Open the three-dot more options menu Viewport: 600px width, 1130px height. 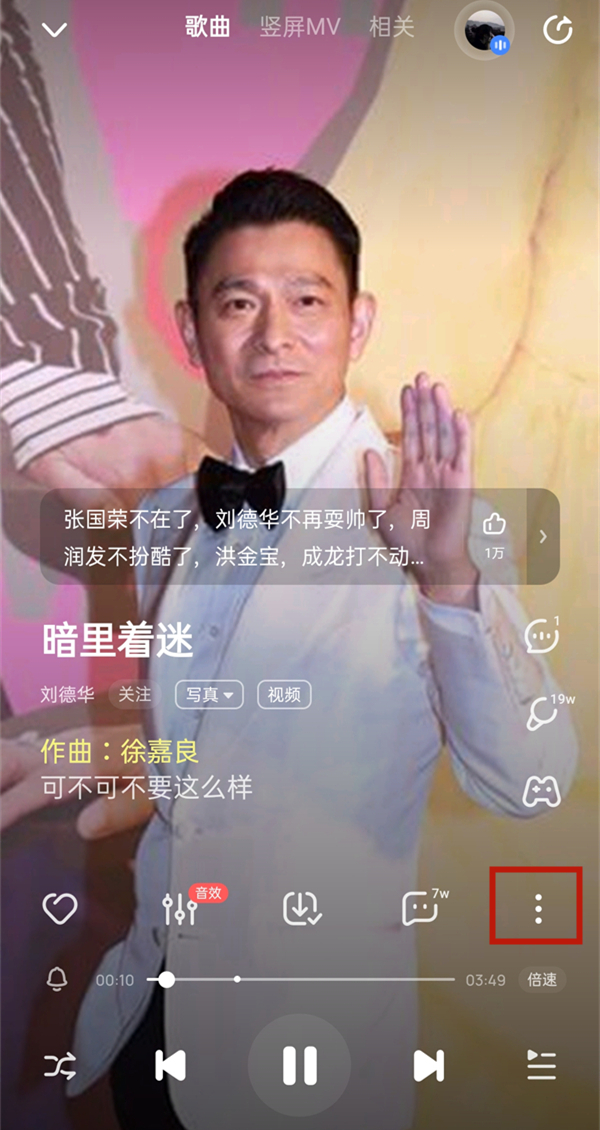[x=538, y=908]
